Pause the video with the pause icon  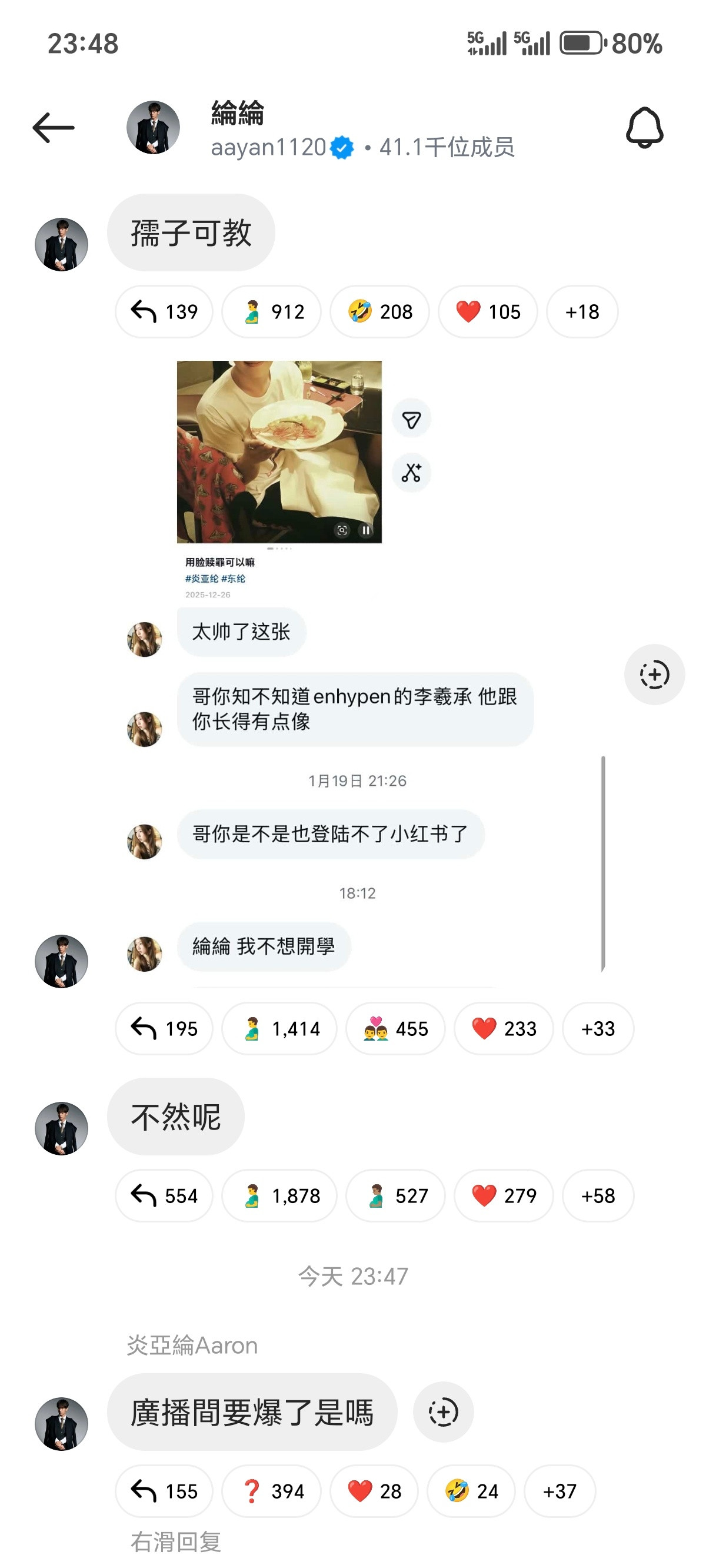click(366, 531)
